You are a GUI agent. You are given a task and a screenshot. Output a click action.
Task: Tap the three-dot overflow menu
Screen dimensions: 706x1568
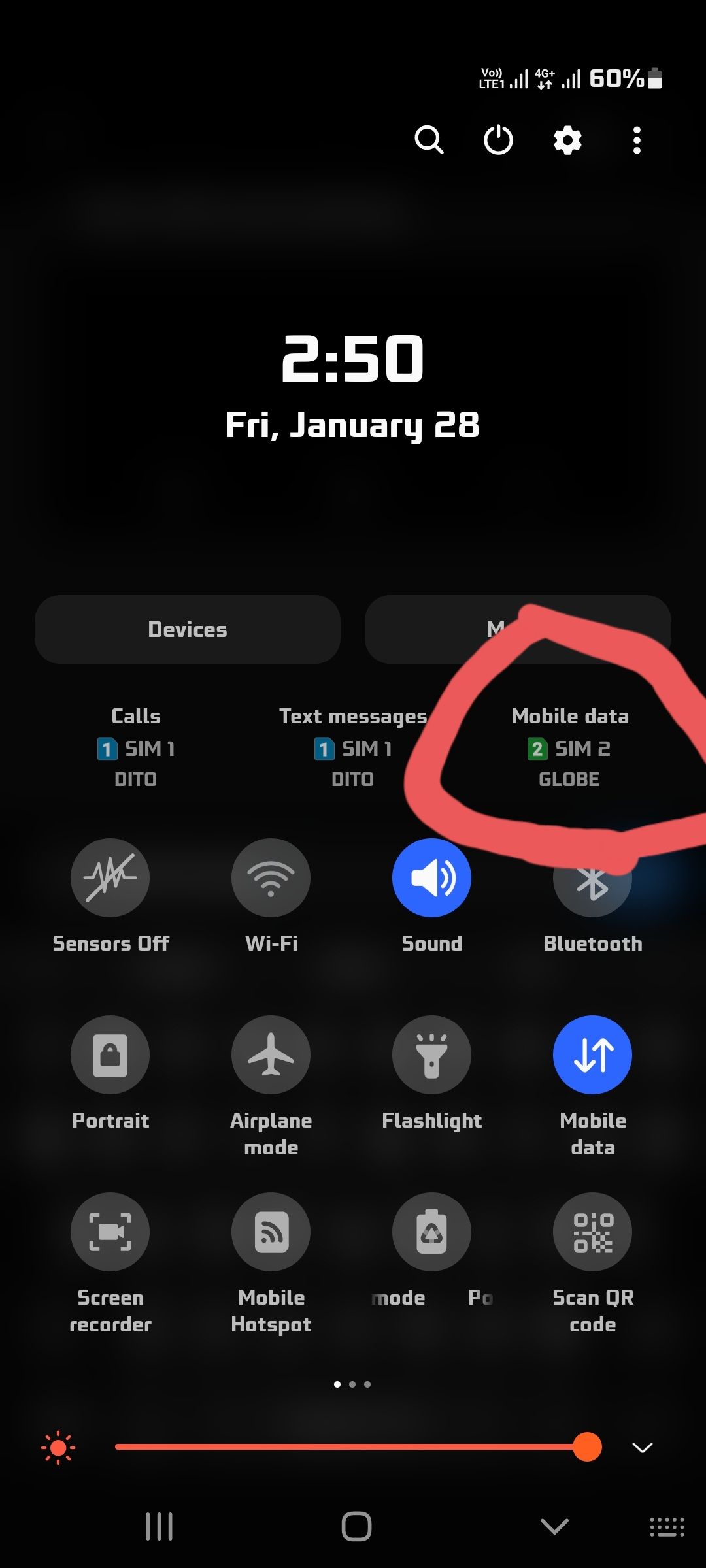coord(636,140)
